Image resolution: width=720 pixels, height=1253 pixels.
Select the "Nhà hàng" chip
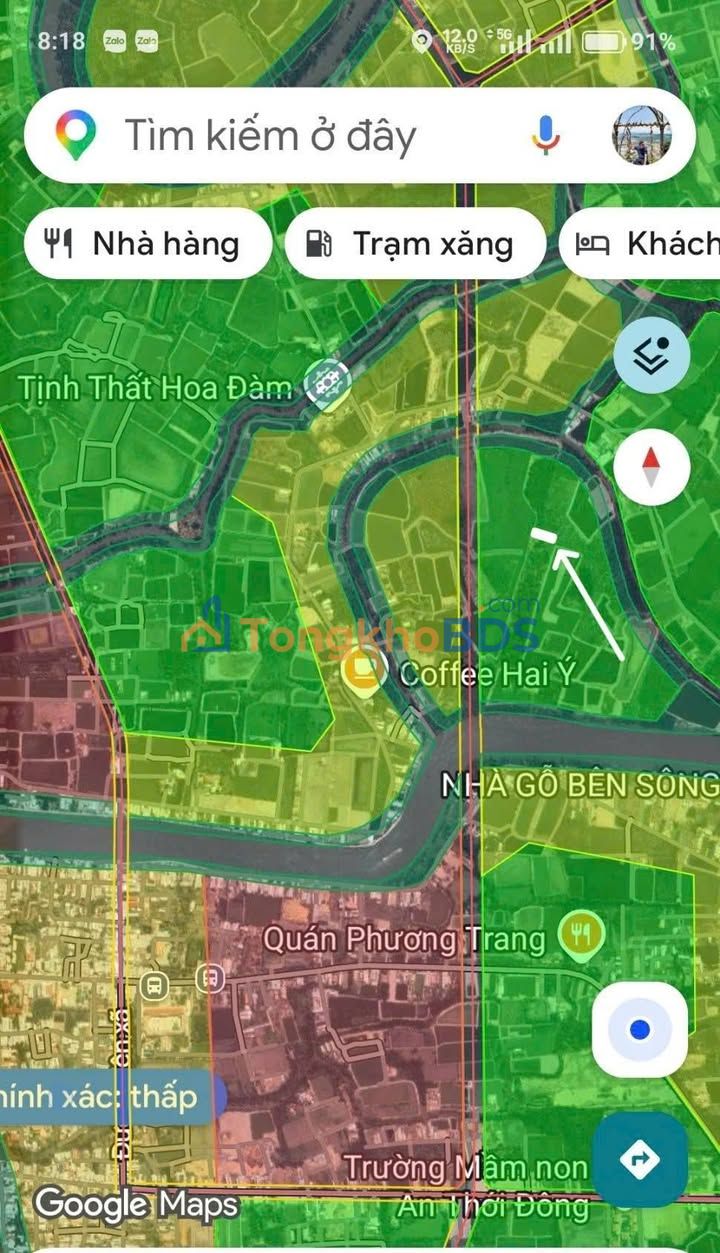(x=148, y=243)
